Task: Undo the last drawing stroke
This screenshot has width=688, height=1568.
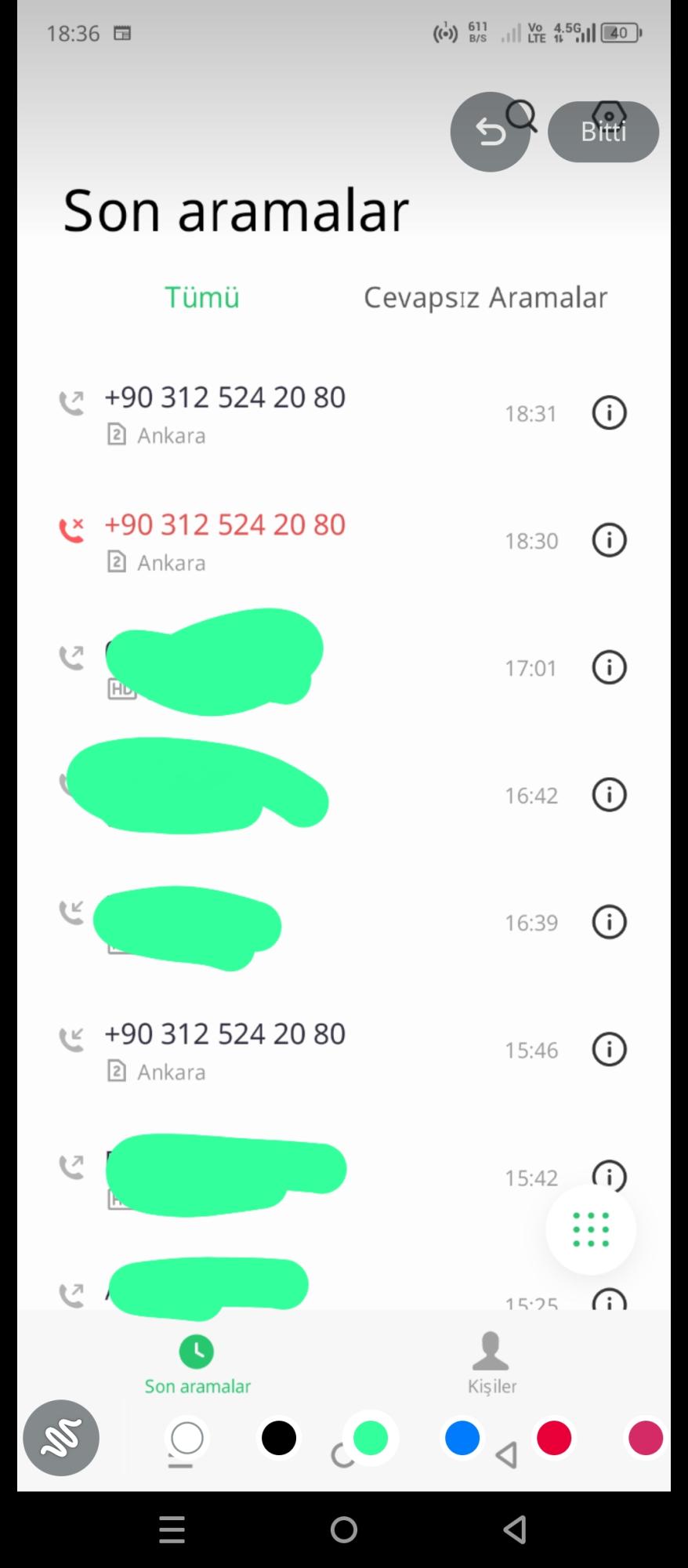Action: click(490, 132)
